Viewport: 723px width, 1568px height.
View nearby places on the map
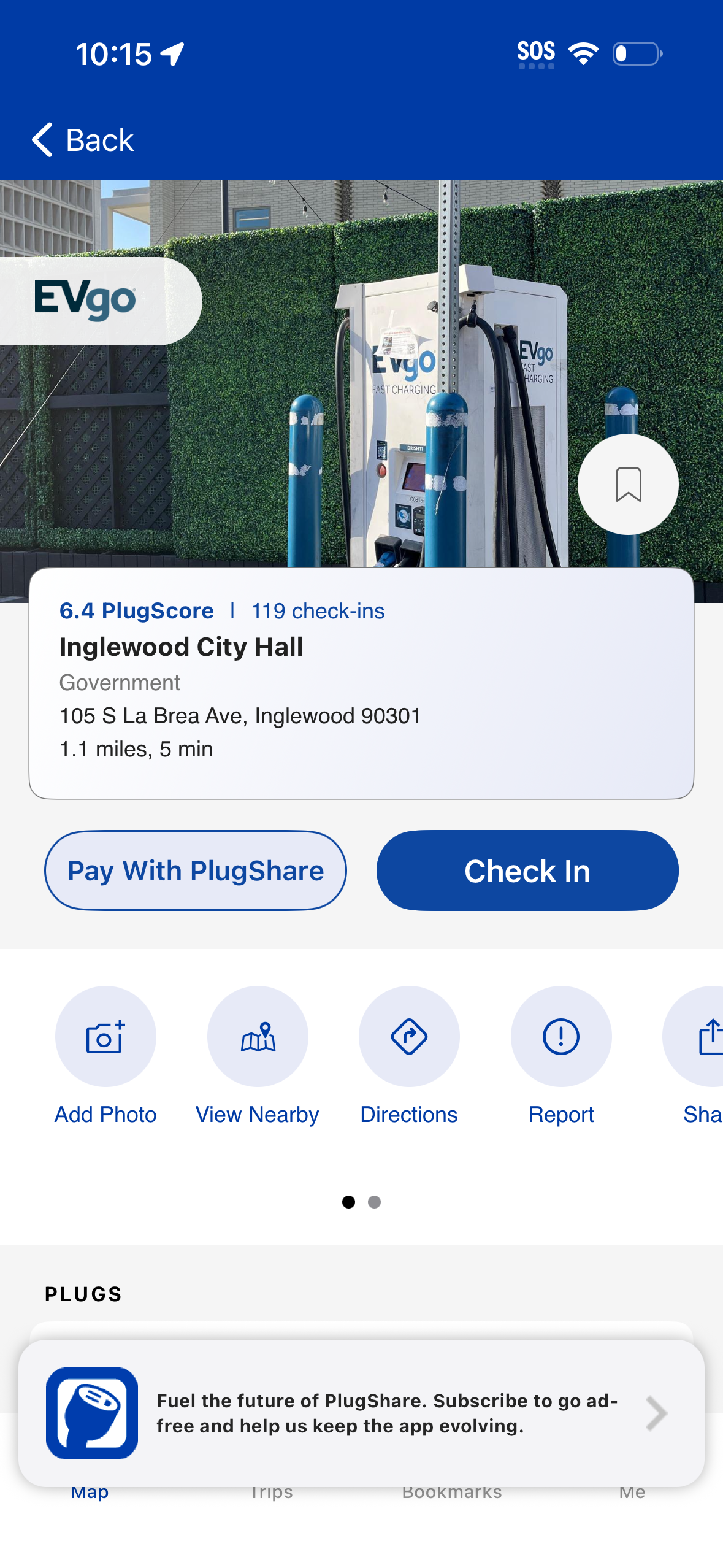click(257, 1036)
